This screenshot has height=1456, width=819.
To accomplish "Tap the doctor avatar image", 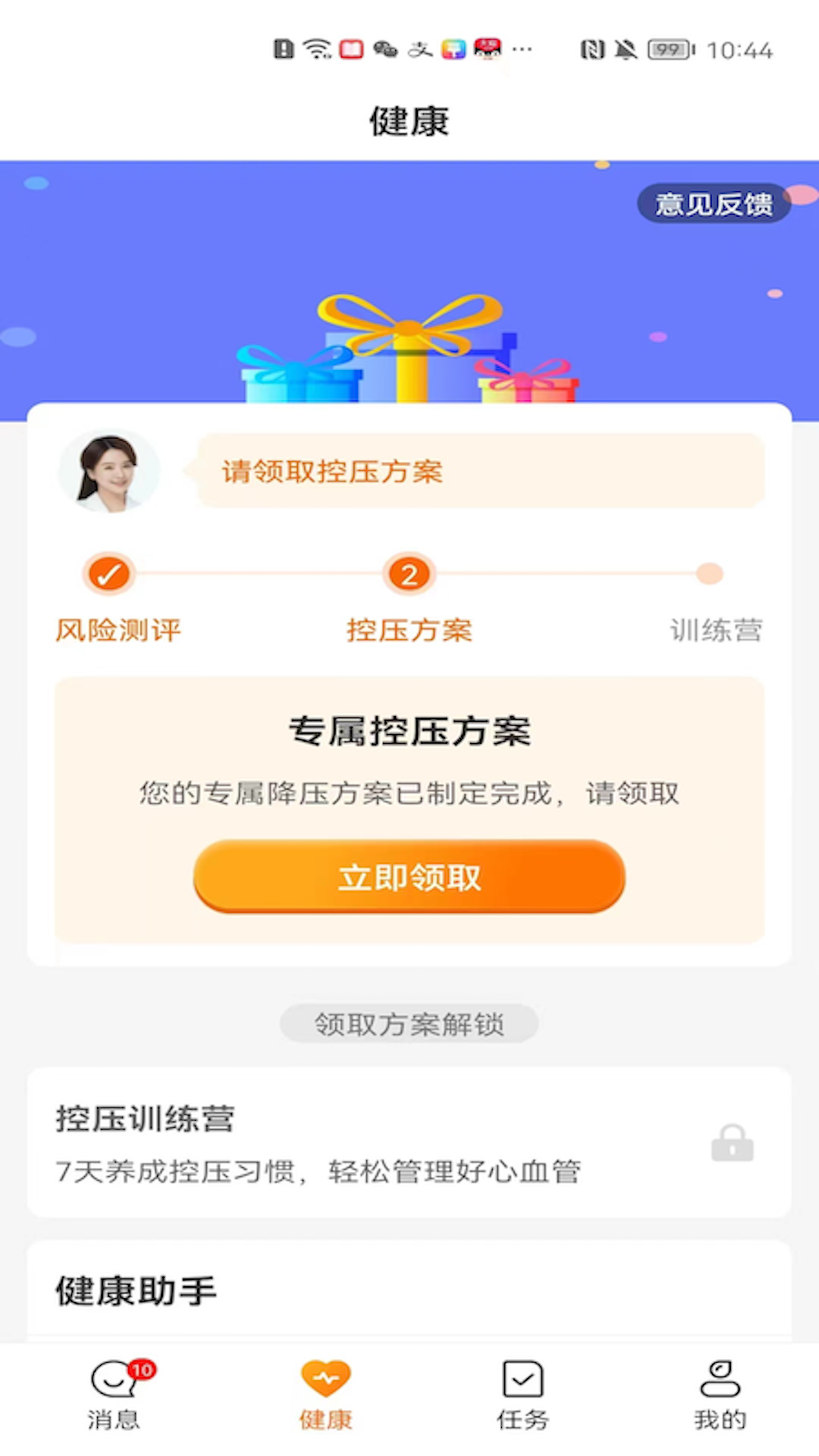I will (x=108, y=470).
